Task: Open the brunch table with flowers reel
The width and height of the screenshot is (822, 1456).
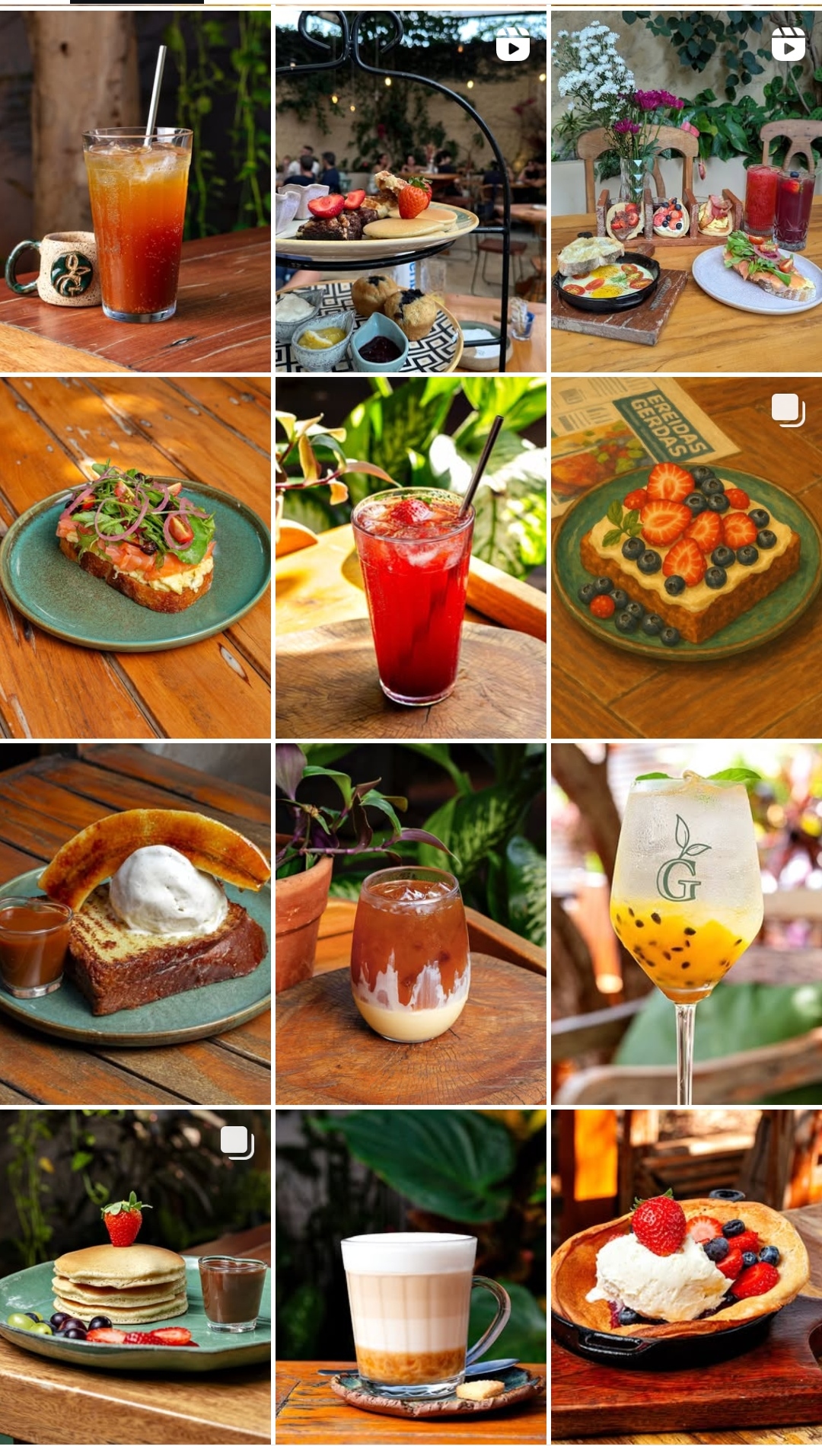Action: point(687,190)
